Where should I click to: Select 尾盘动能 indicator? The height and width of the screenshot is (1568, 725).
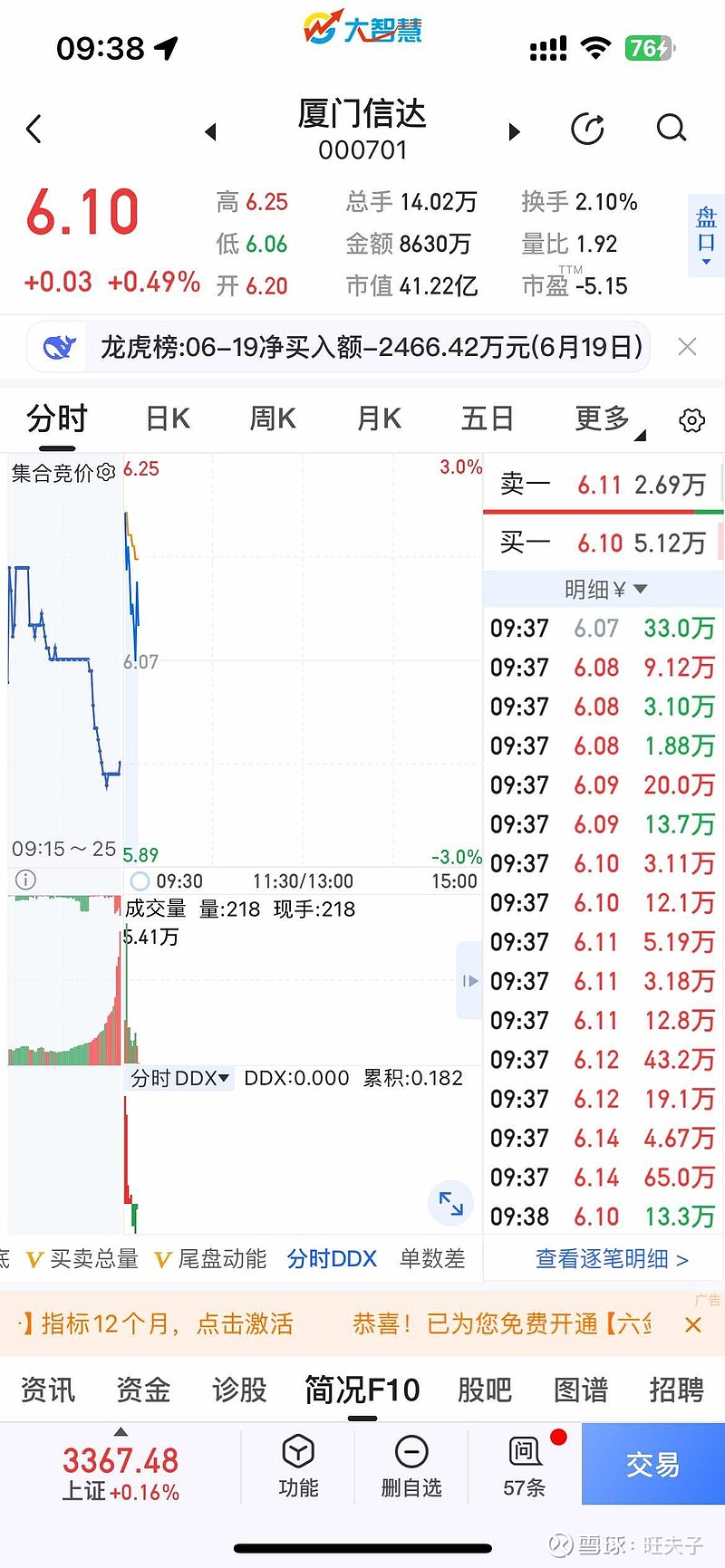pos(210,1258)
